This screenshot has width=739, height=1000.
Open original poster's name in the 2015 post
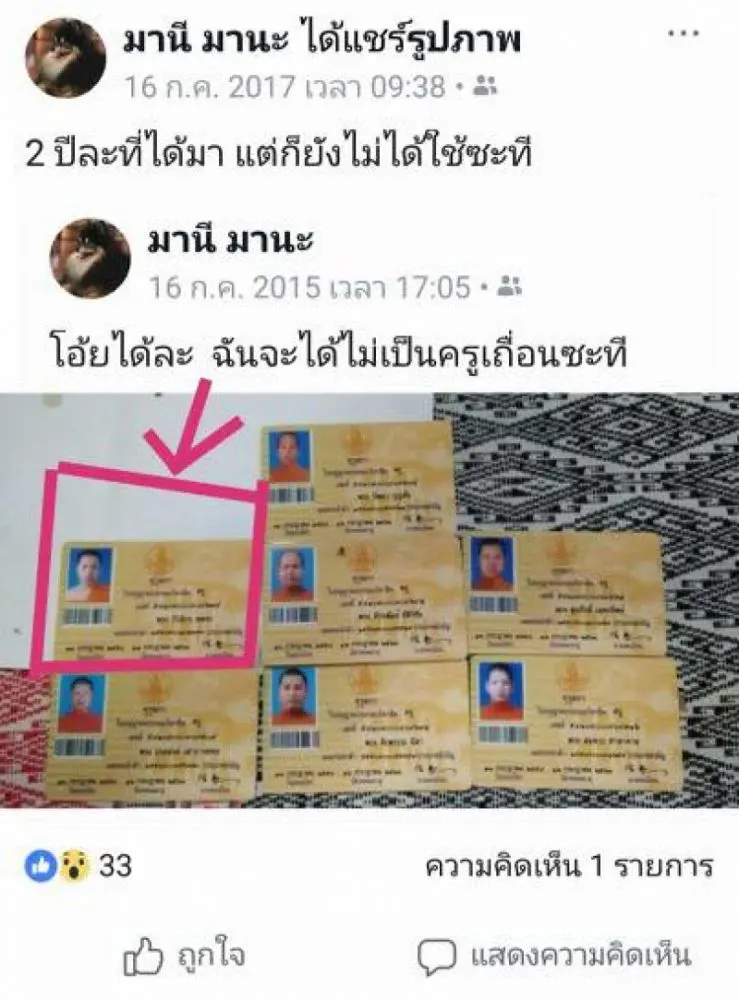tap(232, 240)
